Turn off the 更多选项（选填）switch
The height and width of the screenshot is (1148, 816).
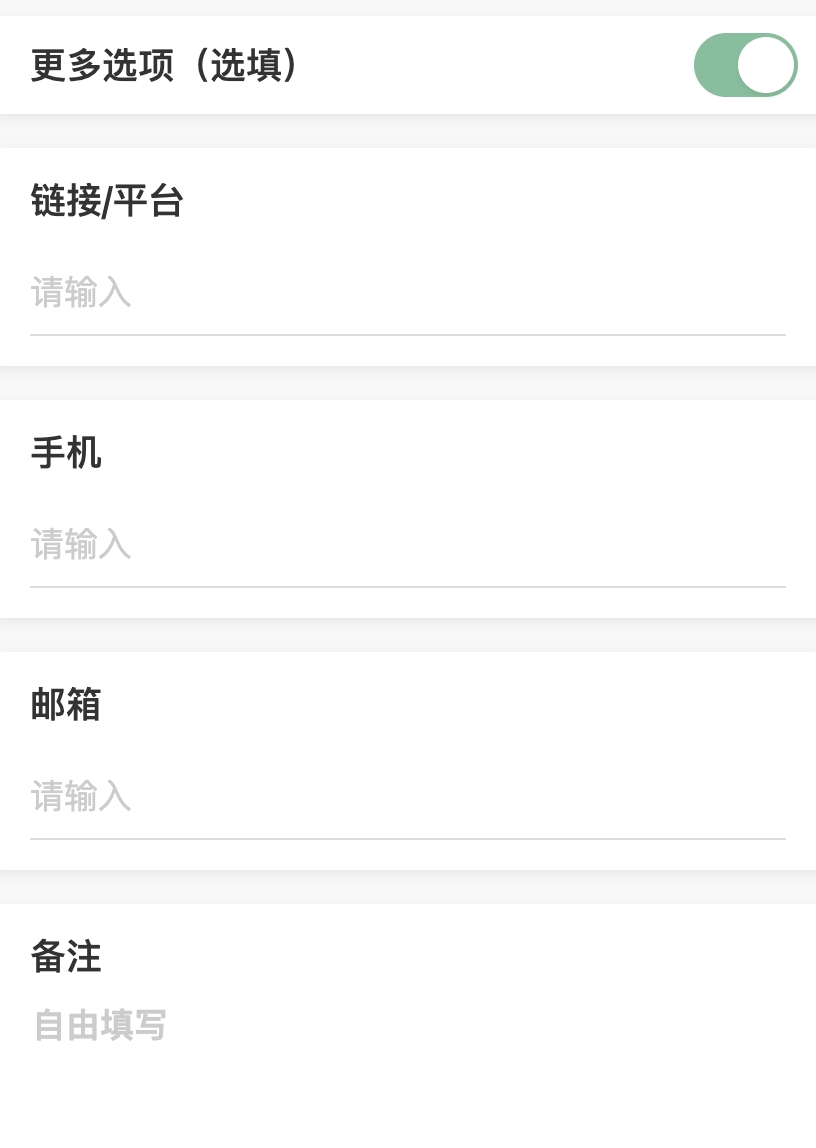click(x=745, y=65)
